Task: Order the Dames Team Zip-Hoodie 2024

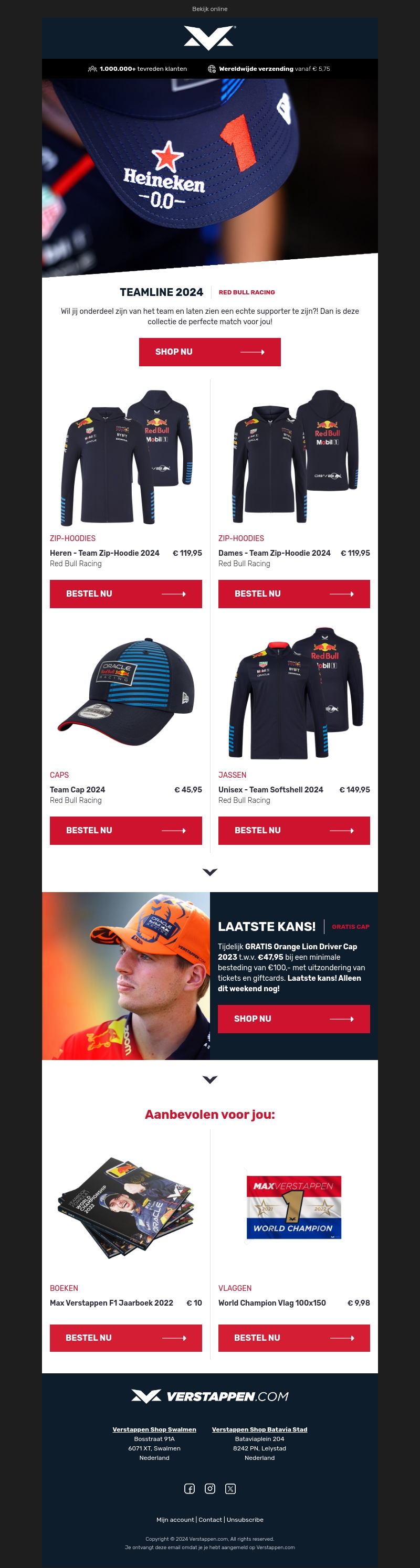Action: (294, 594)
